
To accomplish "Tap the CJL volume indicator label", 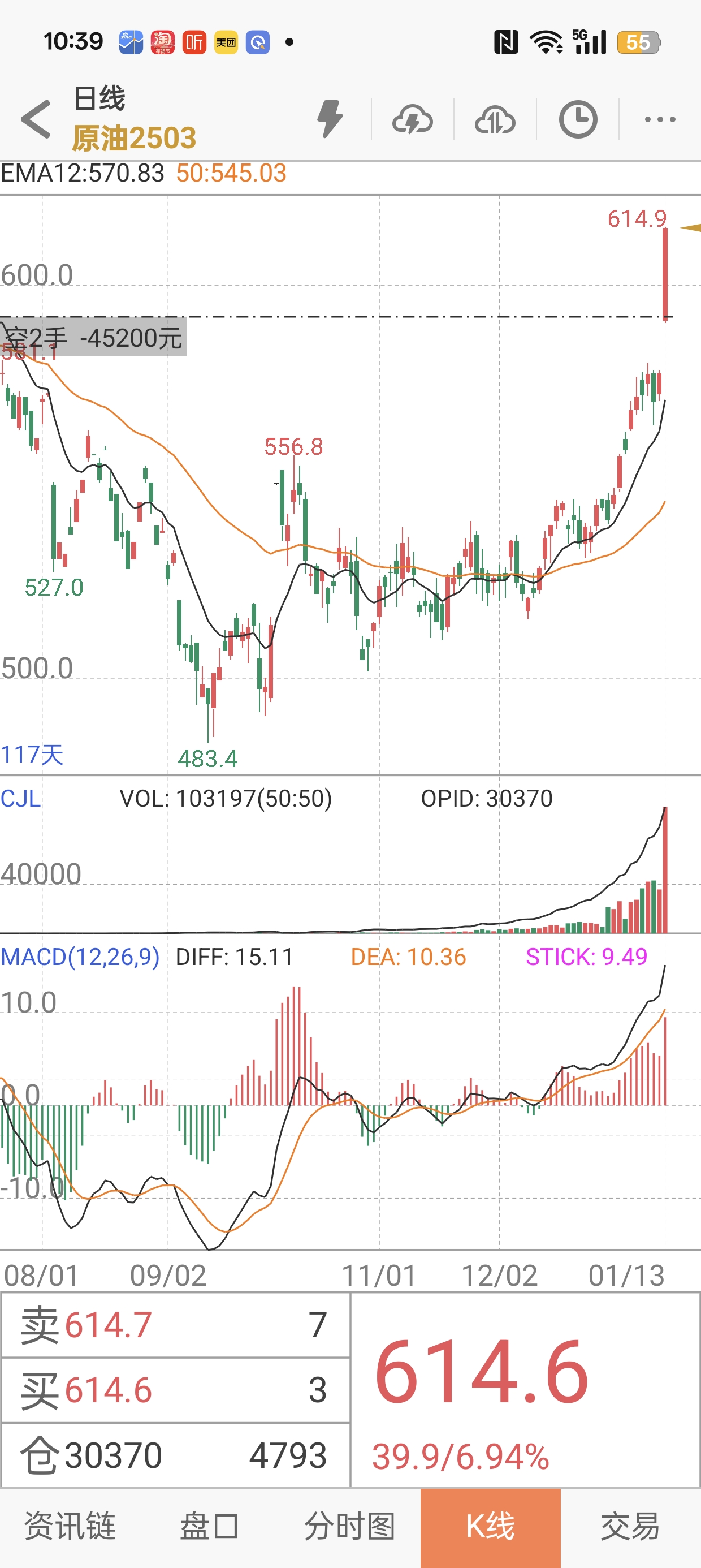I will 21,799.
